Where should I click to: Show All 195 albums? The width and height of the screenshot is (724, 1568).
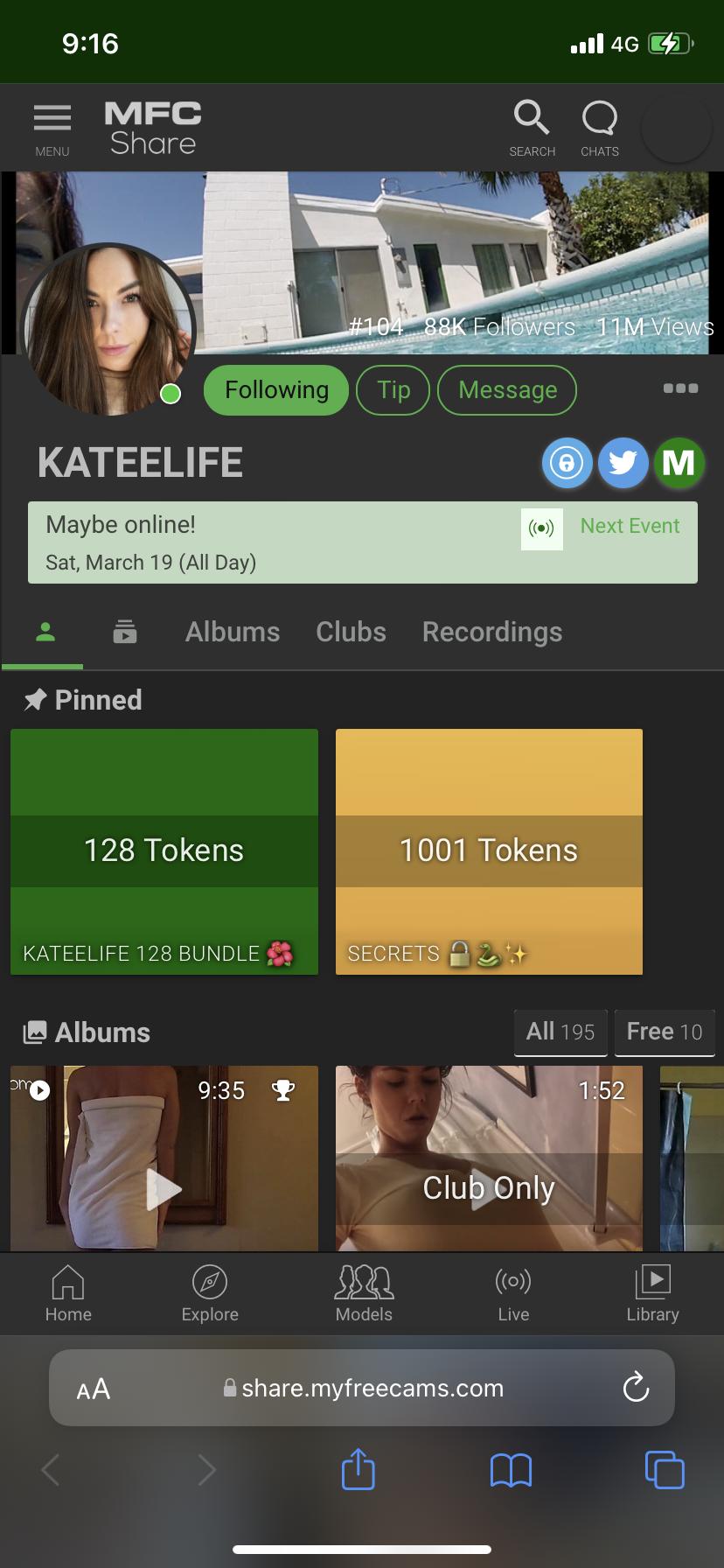pyautogui.click(x=560, y=1032)
